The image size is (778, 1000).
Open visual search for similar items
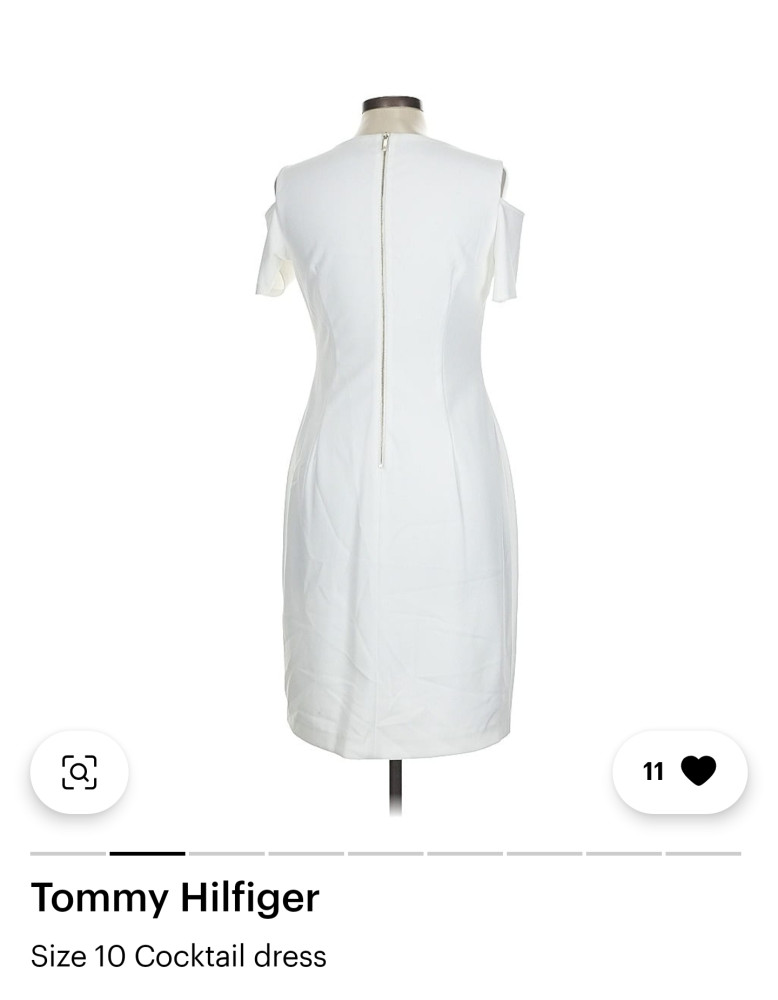pyautogui.click(x=79, y=772)
